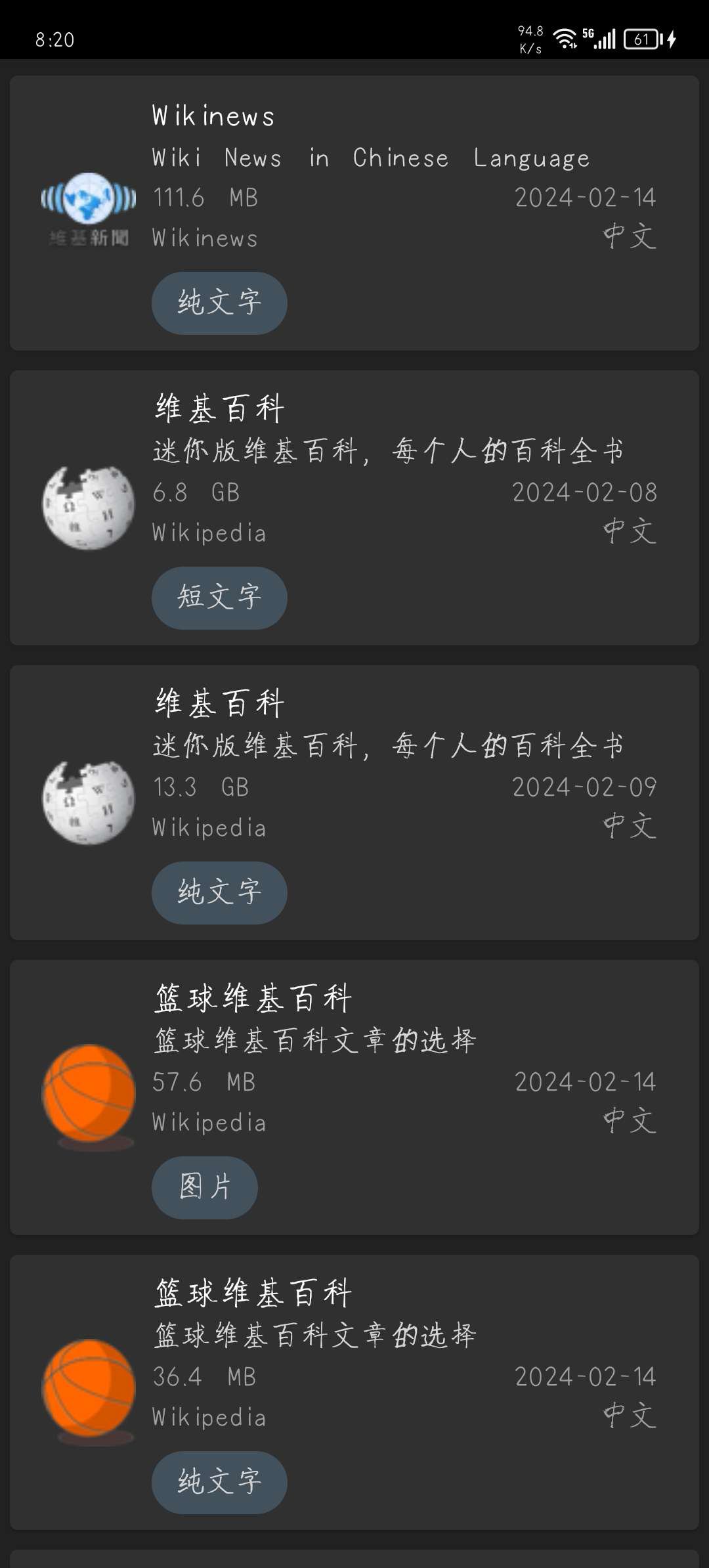Tap the basketball icon of the 36.4 MB entry
This screenshot has width=709, height=1568.
click(x=87, y=1389)
